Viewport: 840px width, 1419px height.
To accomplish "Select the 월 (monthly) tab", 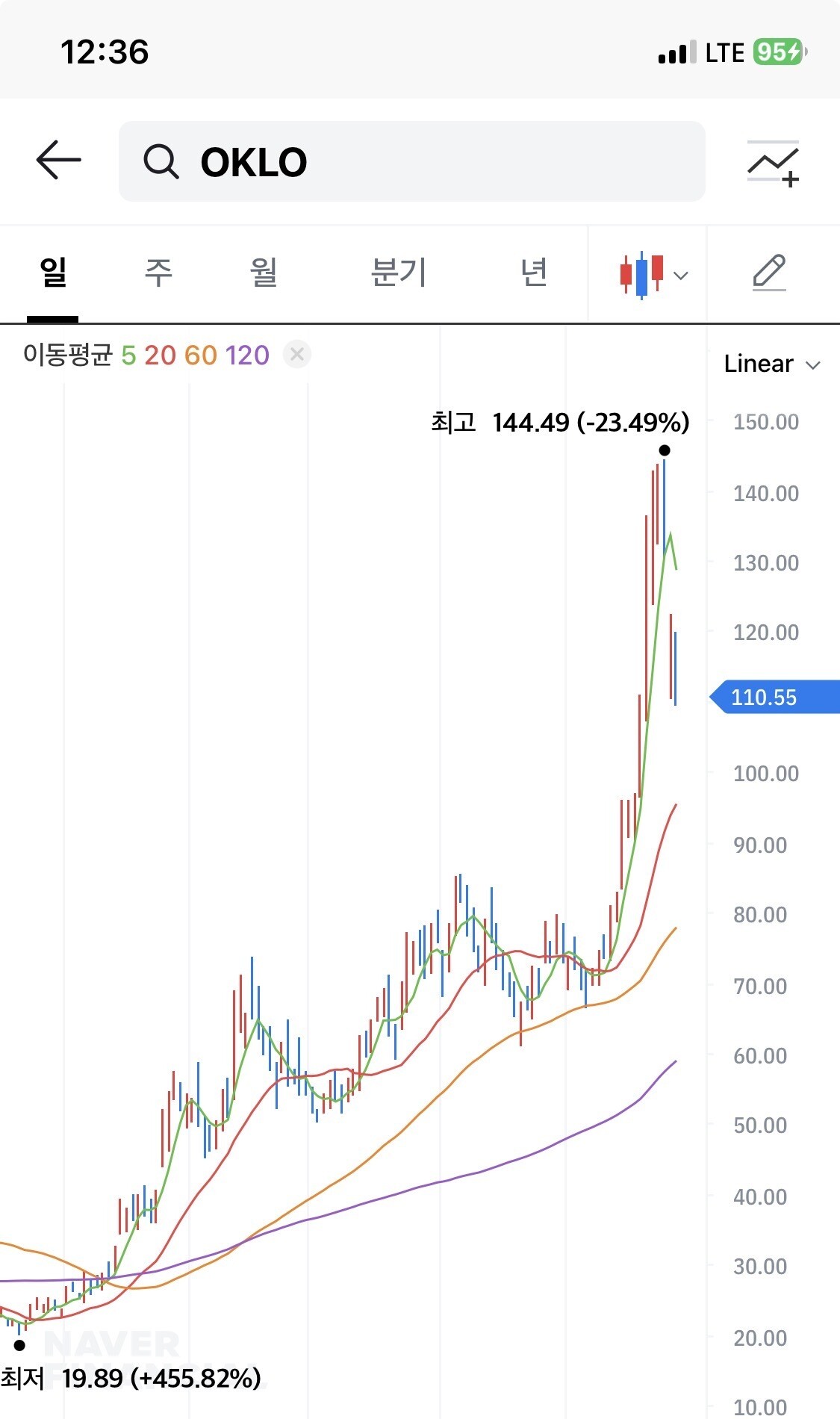I will [264, 272].
